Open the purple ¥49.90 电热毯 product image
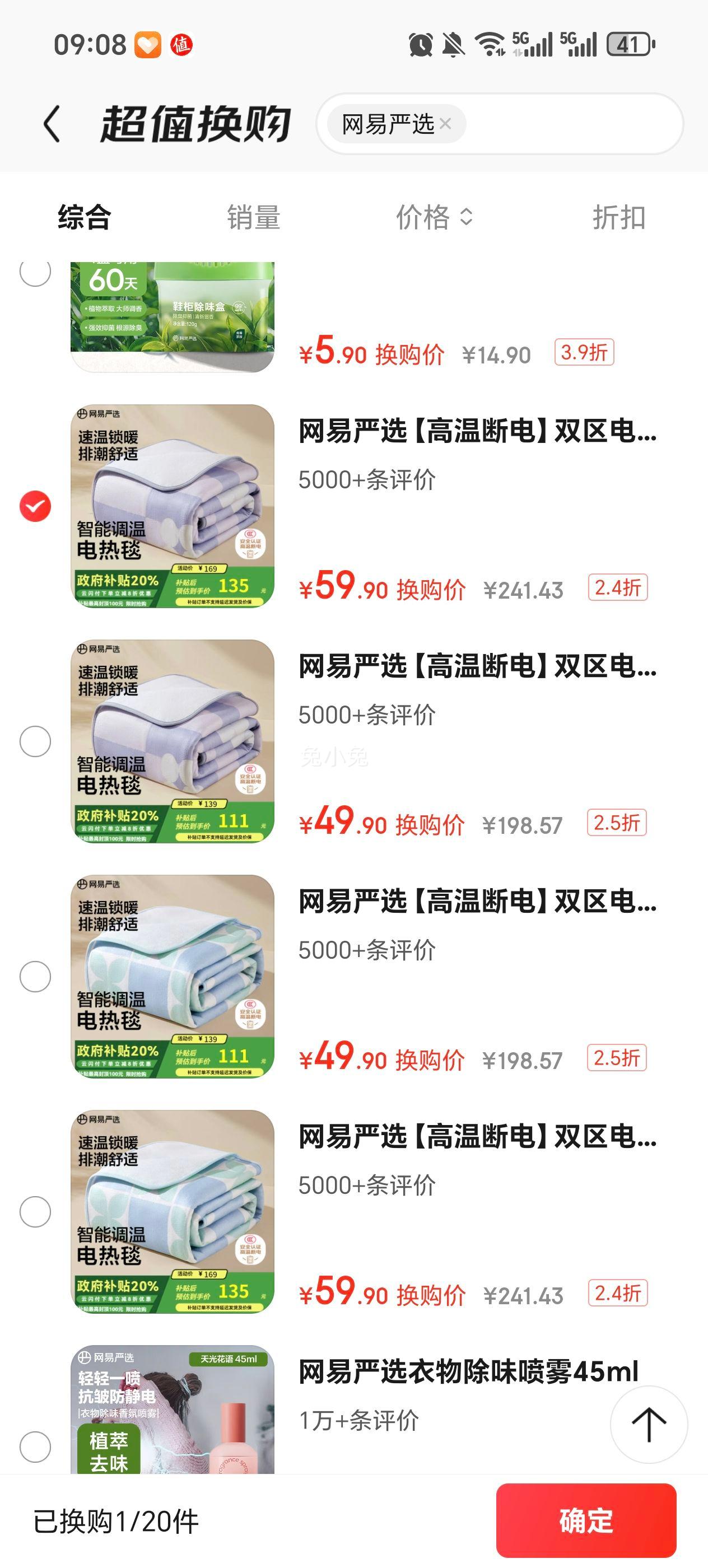 coord(173,741)
